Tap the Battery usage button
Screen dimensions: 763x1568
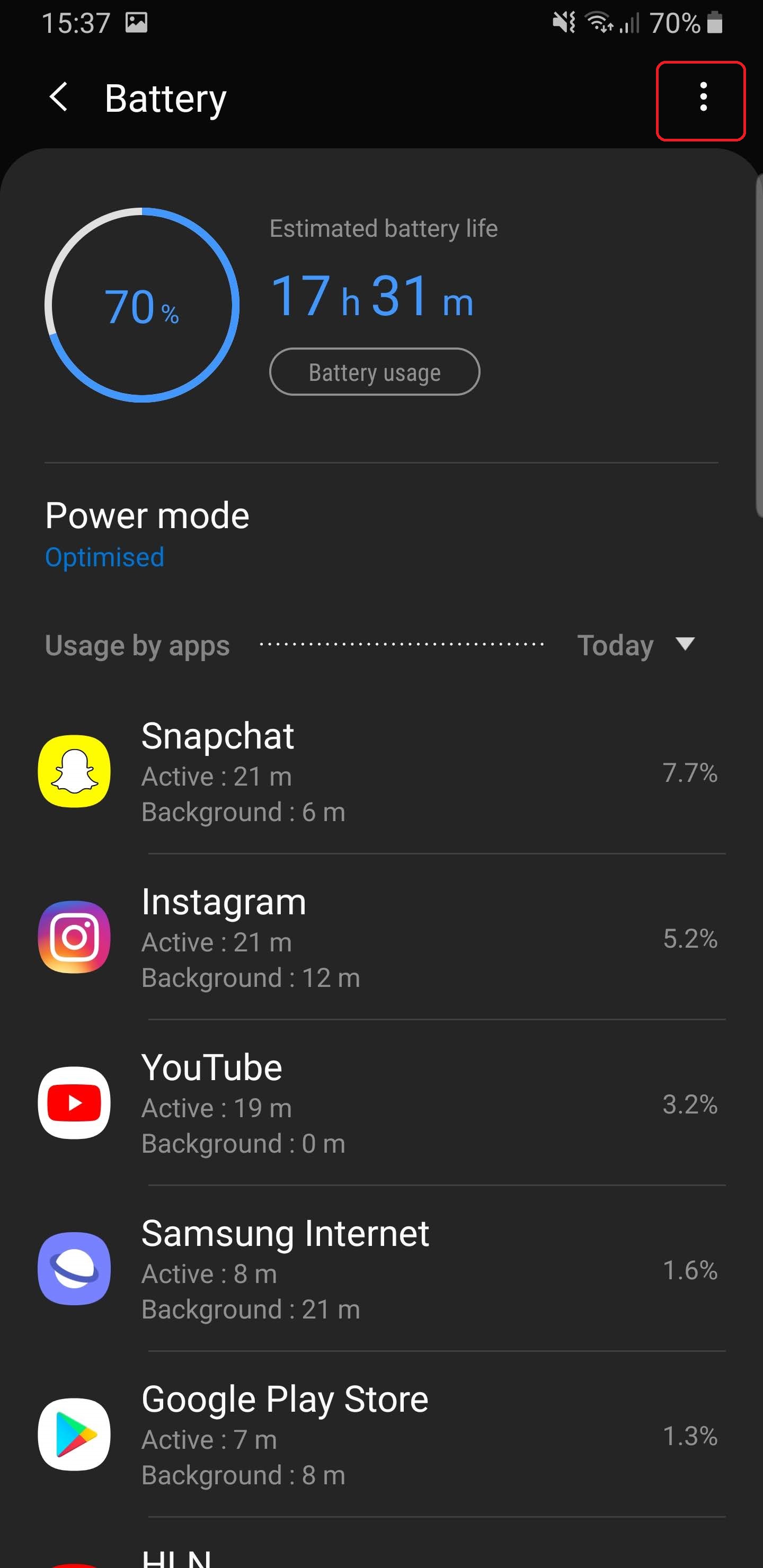coord(375,372)
